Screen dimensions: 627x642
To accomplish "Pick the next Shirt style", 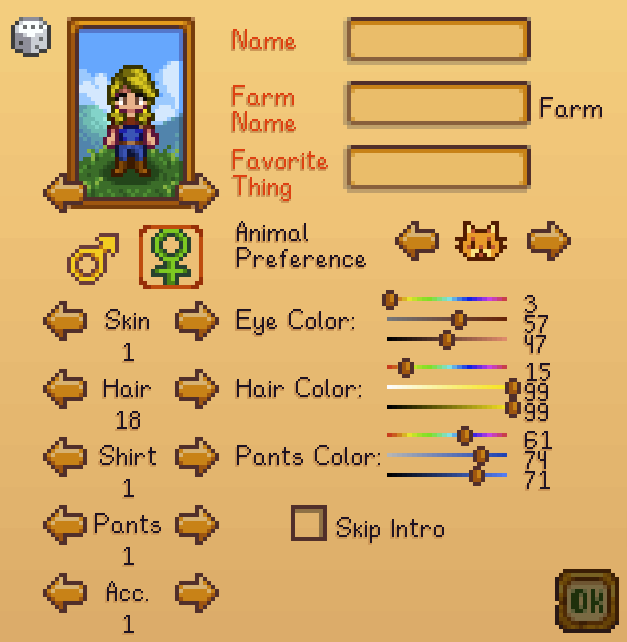I will [x=197, y=456].
